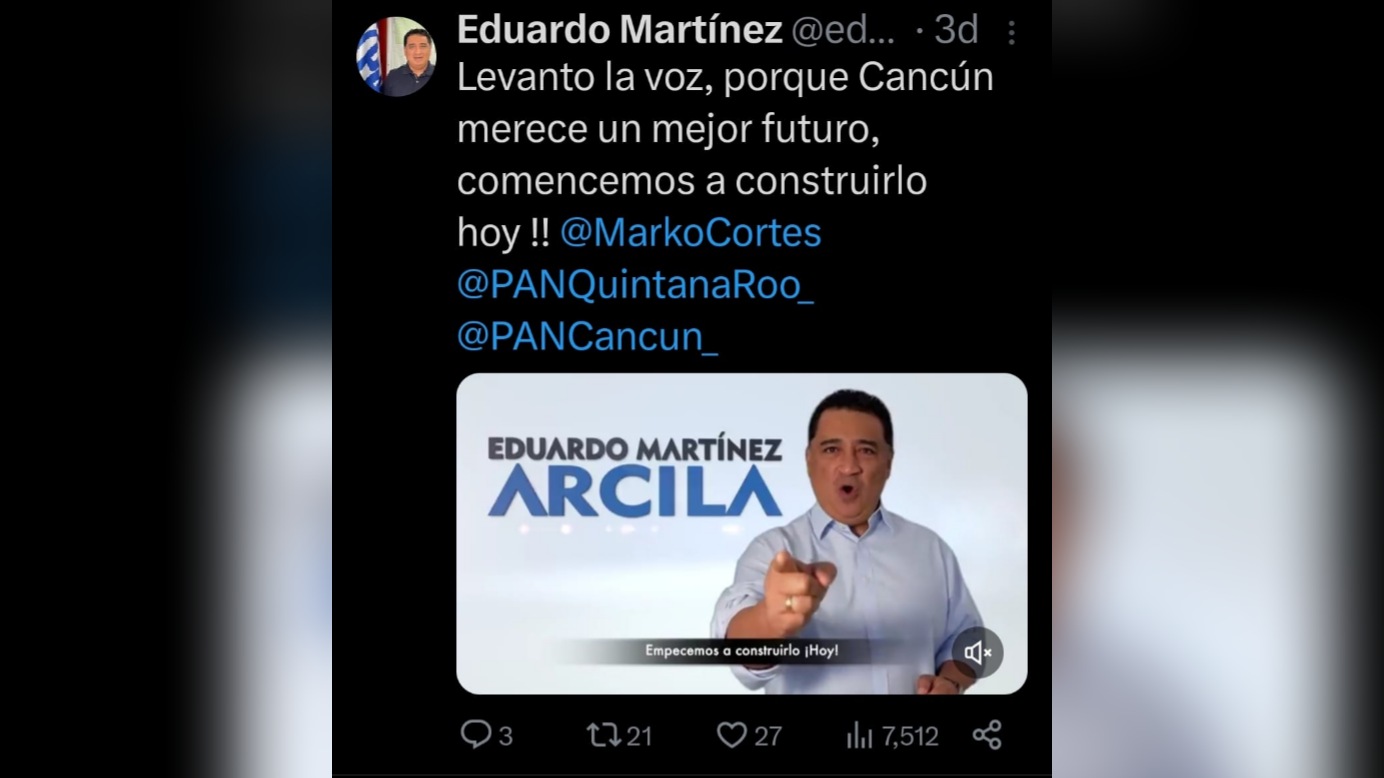This screenshot has height=778, width=1384.
Task: Open the @MarkoCortes mention
Action: [690, 233]
